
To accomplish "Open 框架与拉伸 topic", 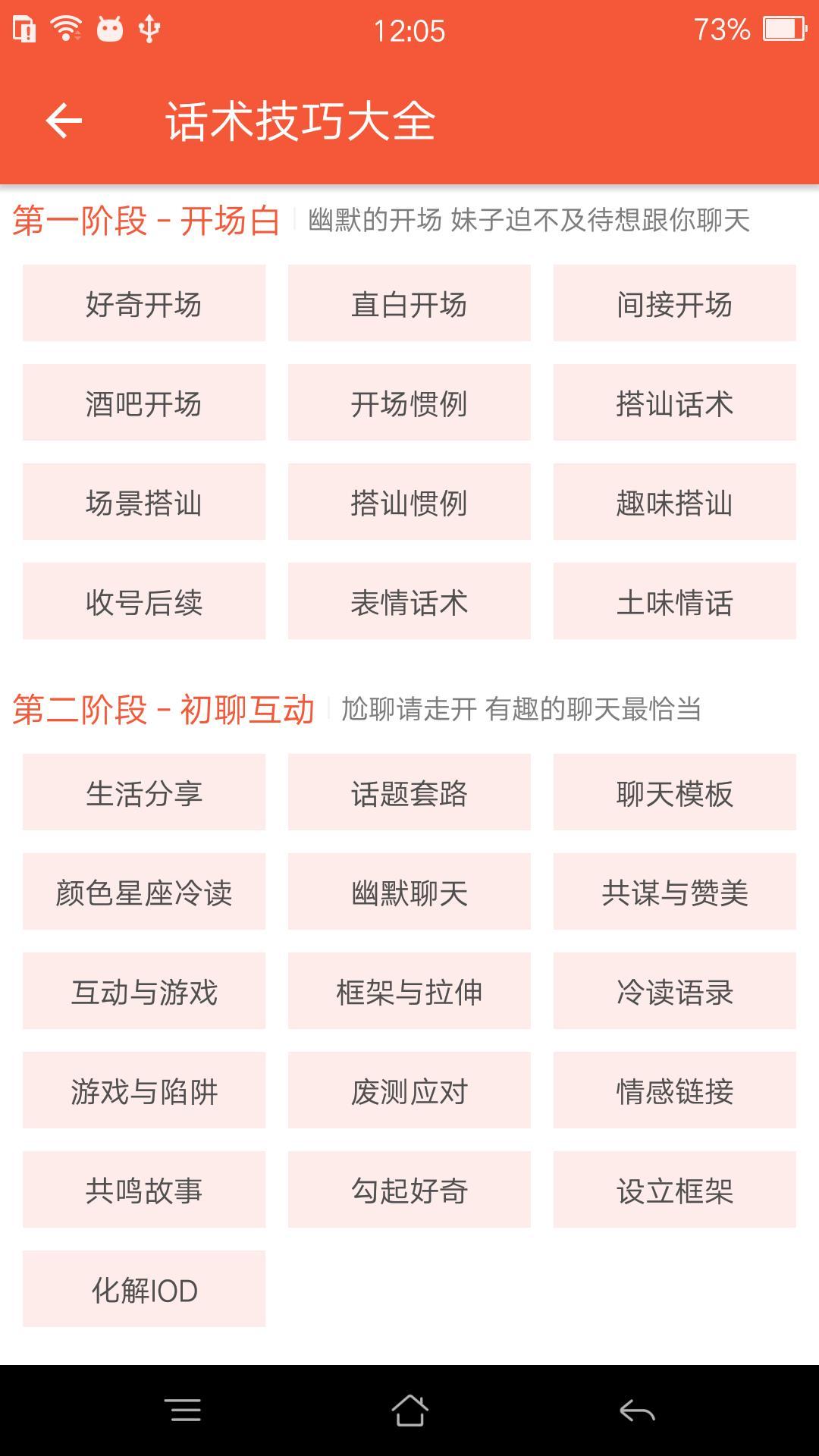I will click(409, 990).
